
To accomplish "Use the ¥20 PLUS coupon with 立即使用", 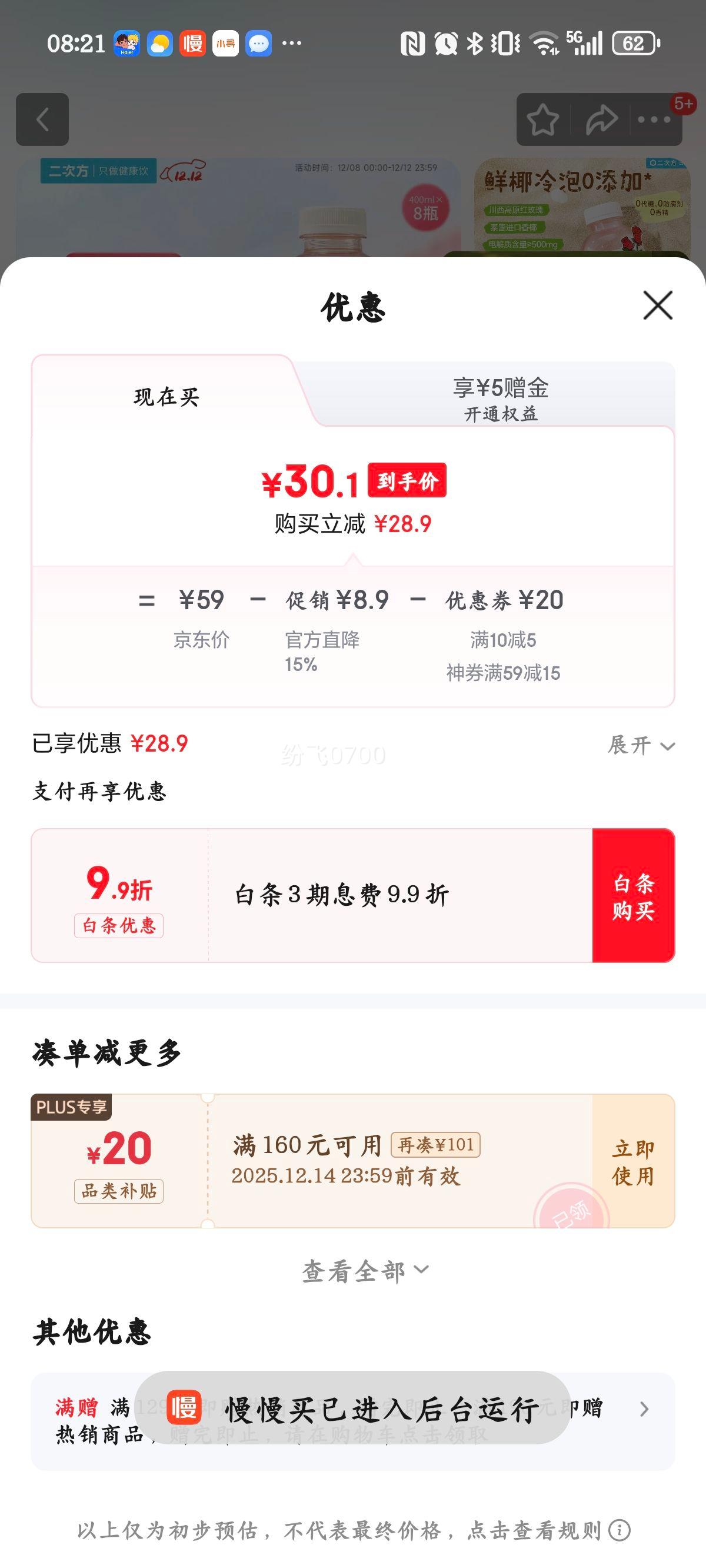I will pyautogui.click(x=633, y=1161).
